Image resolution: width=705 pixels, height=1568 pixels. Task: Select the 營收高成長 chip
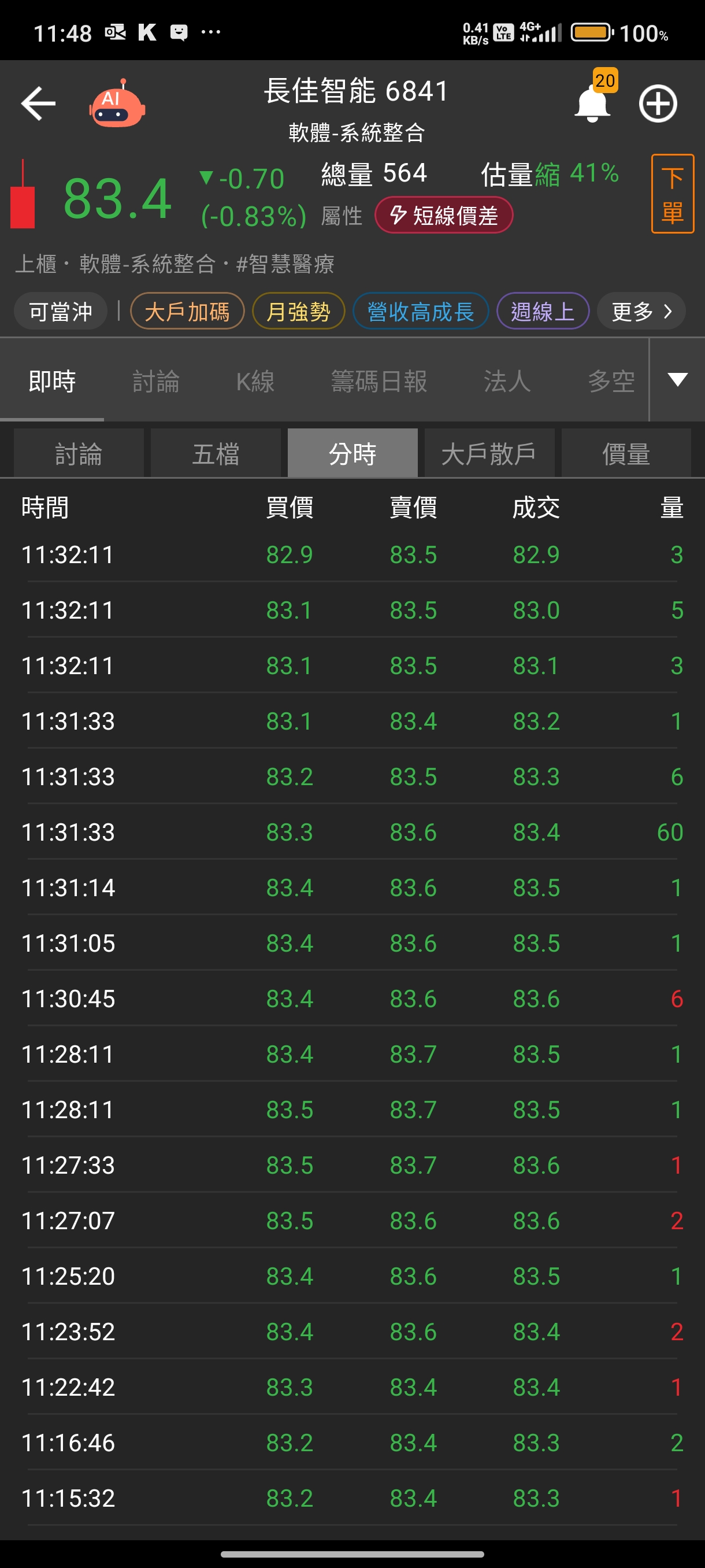coord(420,312)
